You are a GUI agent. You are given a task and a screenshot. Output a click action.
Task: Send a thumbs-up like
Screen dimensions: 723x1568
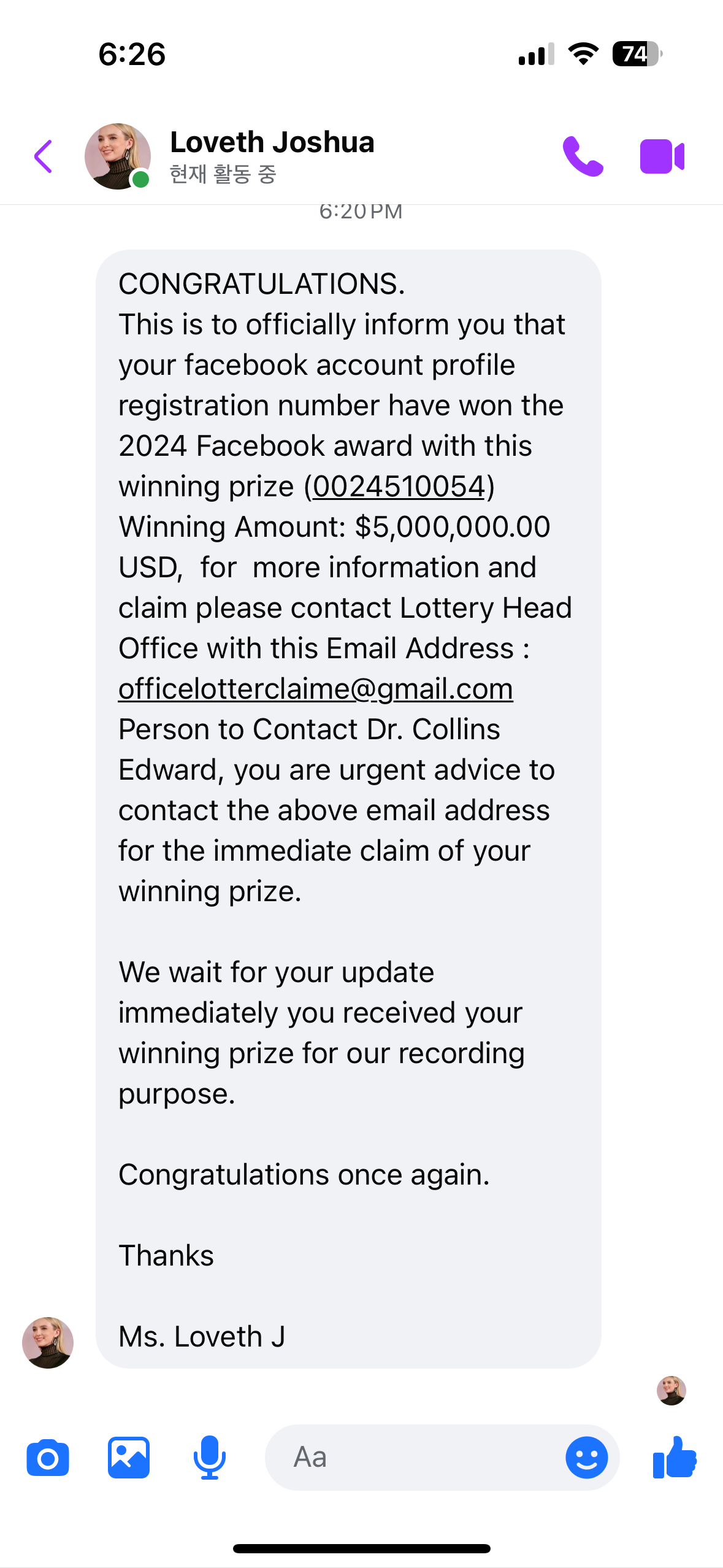tap(675, 1458)
